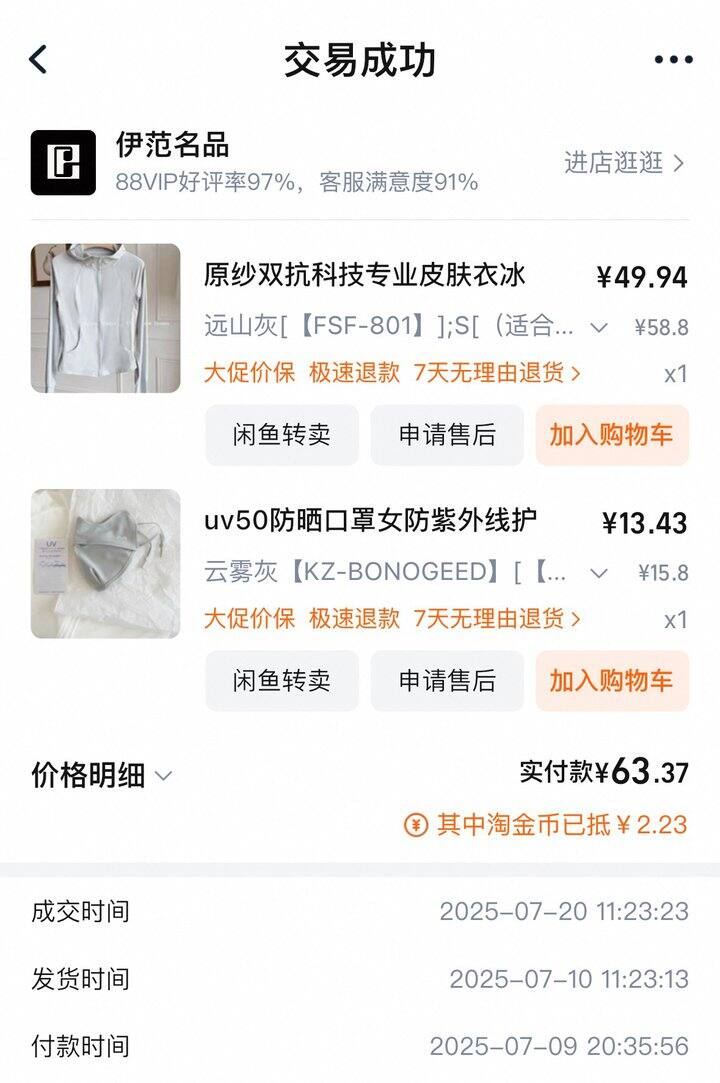
Task: Request 申请售后 for the jacket
Action: (x=447, y=435)
